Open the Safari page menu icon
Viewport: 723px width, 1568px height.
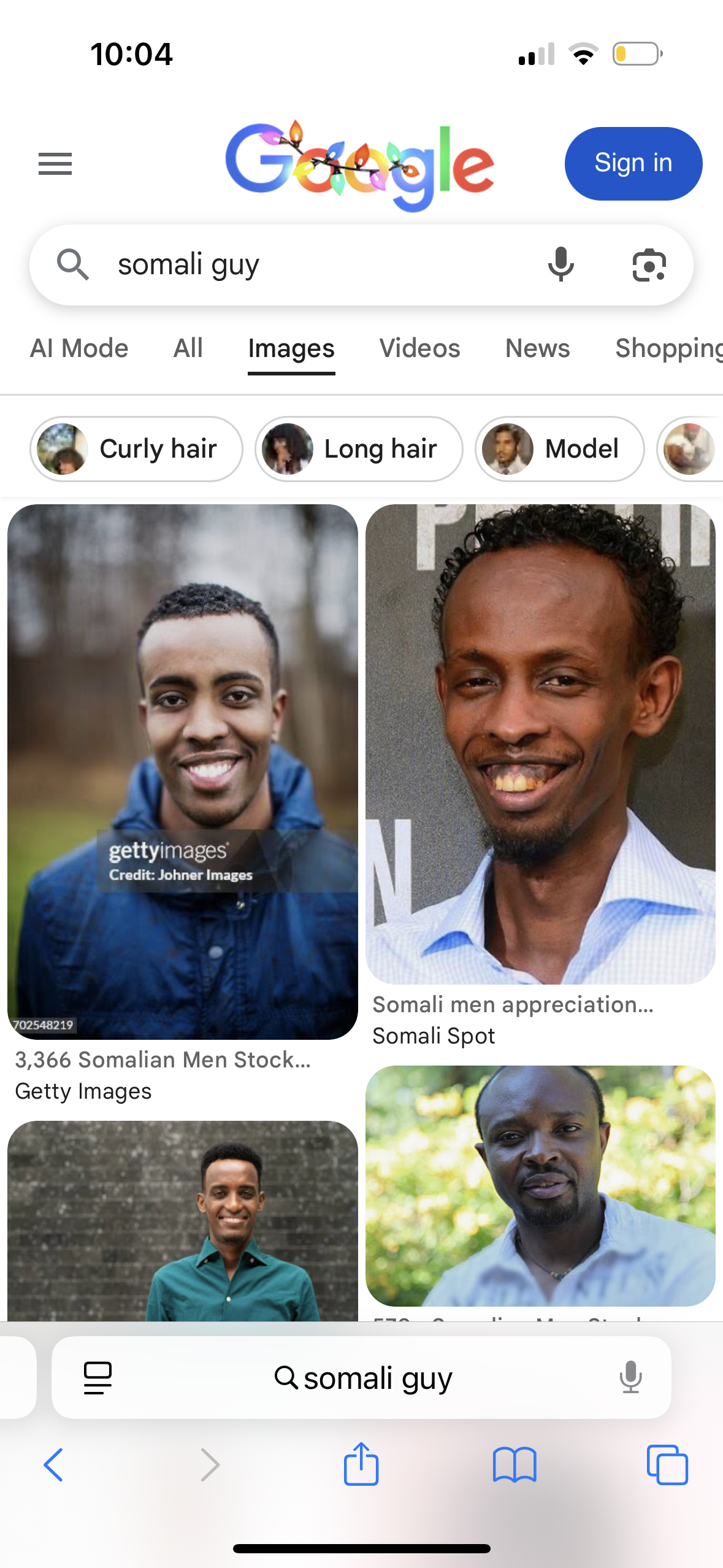[x=98, y=1378]
